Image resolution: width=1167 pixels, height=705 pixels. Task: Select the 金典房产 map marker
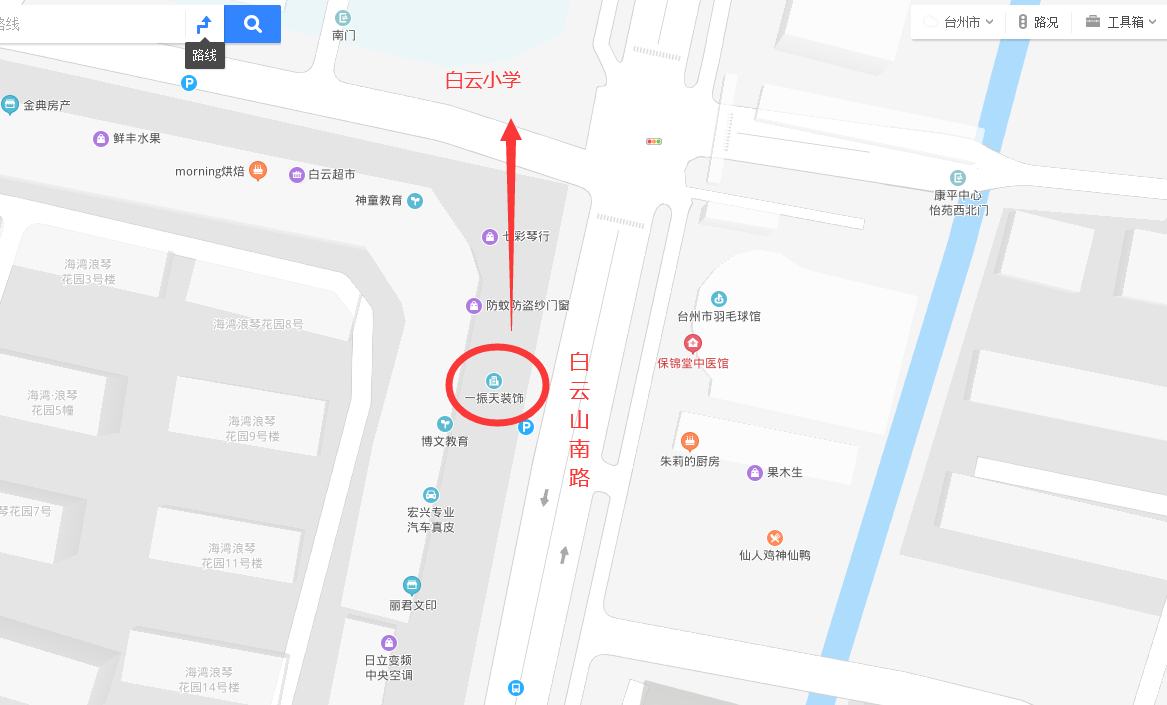[10, 104]
